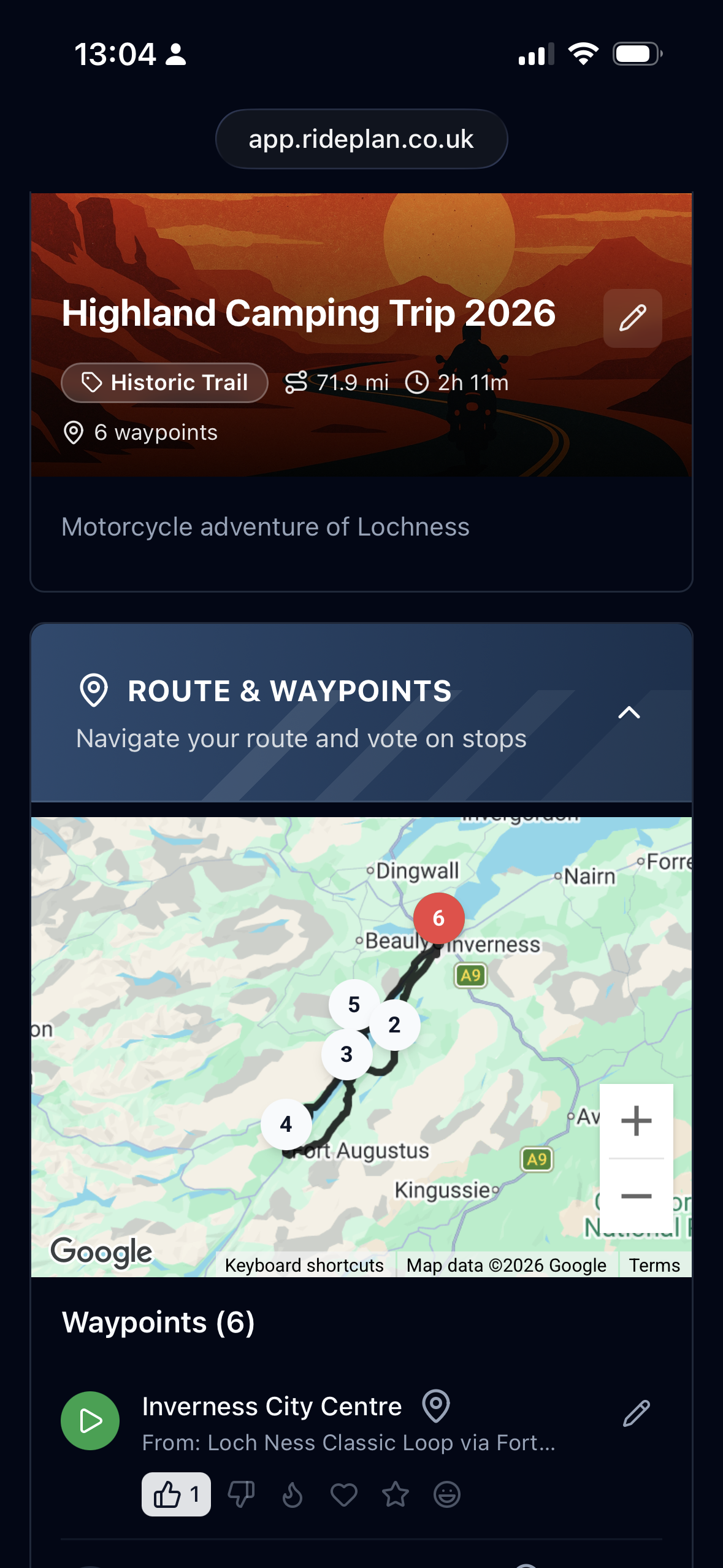This screenshot has height=1568, width=723.
Task: Start navigation from Inverness City Centre
Action: pyautogui.click(x=90, y=1421)
